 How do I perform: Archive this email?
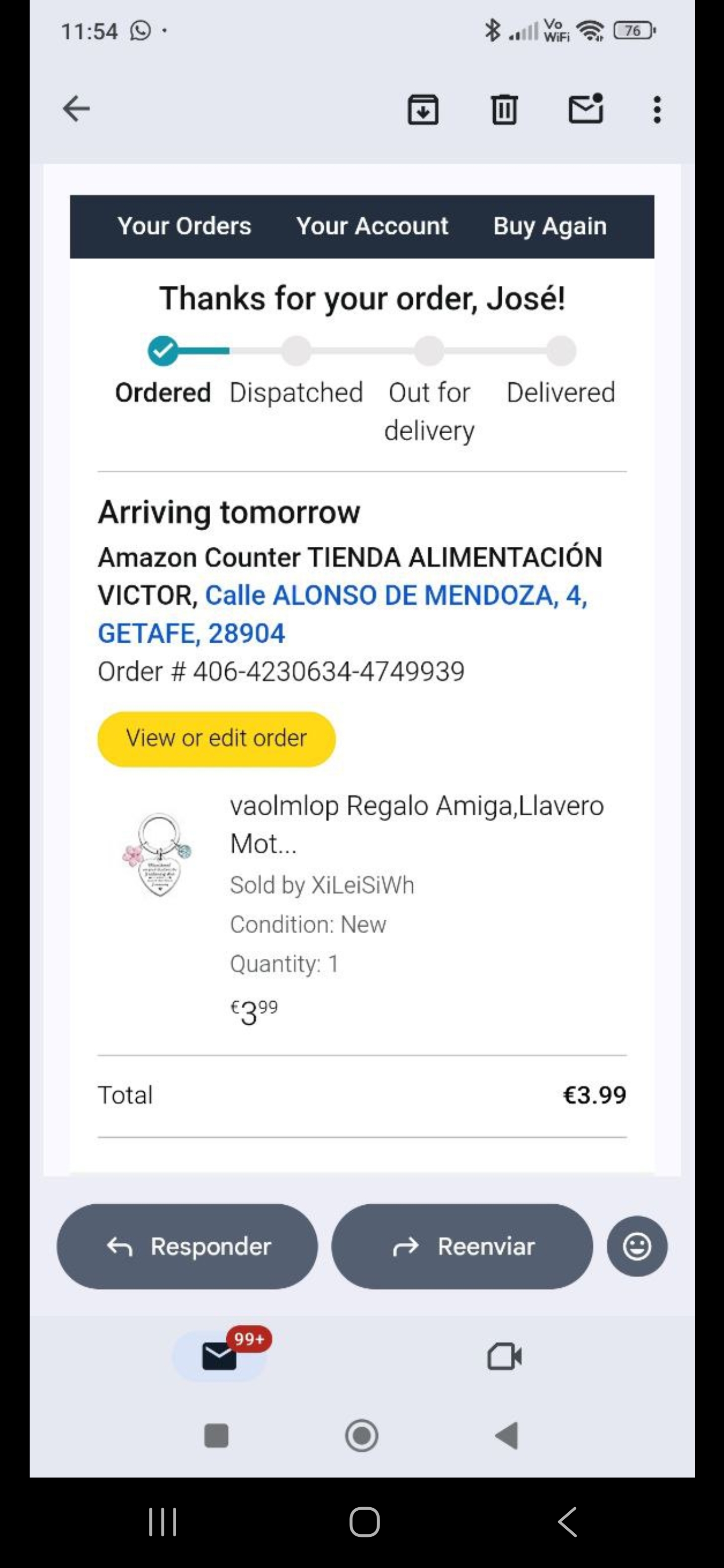pos(423,110)
